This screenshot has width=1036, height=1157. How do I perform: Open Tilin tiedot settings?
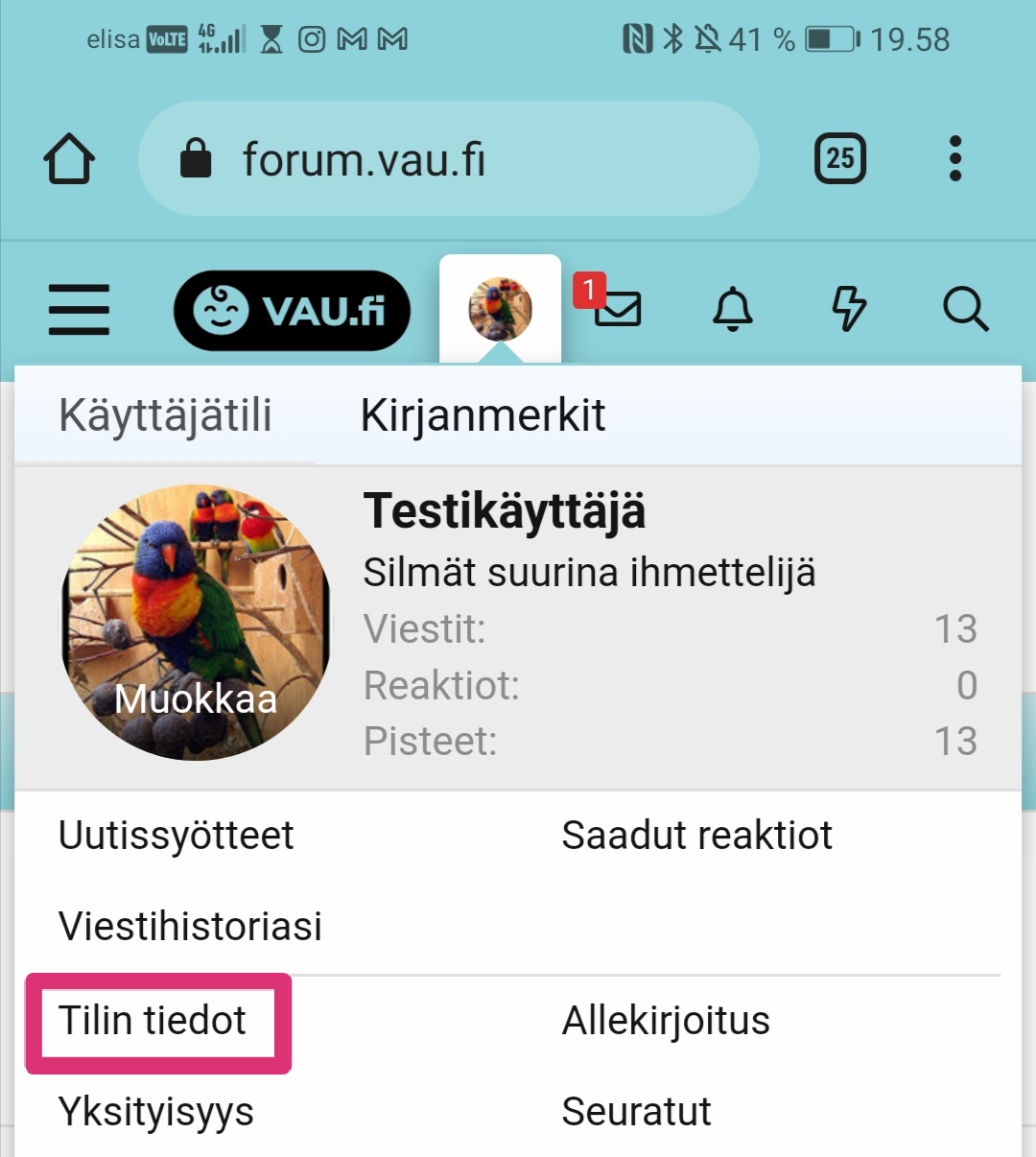pyautogui.click(x=153, y=1021)
